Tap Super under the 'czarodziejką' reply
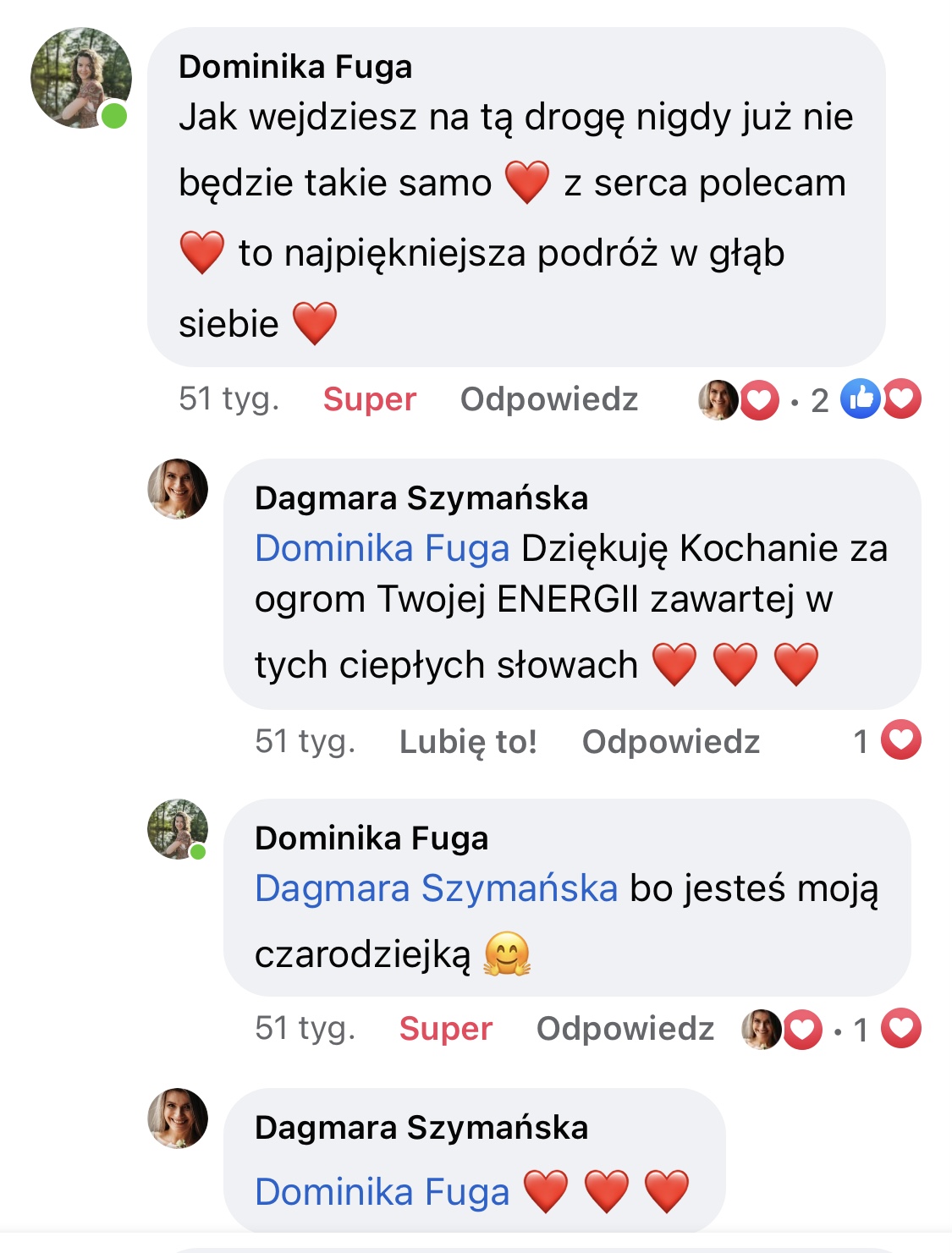Image resolution: width=952 pixels, height=1253 pixels. [445, 1029]
